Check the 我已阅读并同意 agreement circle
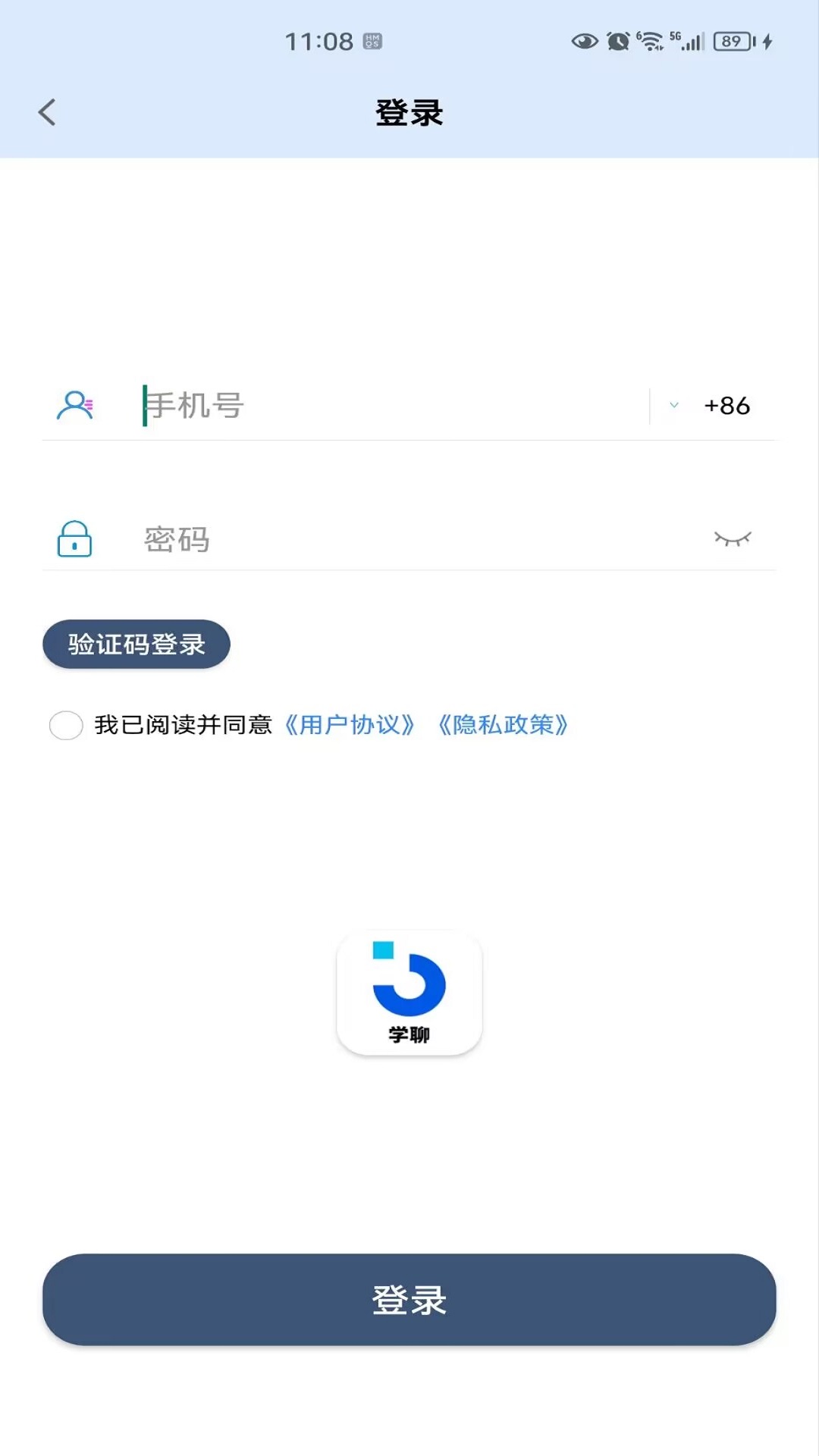Viewport: 819px width, 1456px height. pos(66,725)
